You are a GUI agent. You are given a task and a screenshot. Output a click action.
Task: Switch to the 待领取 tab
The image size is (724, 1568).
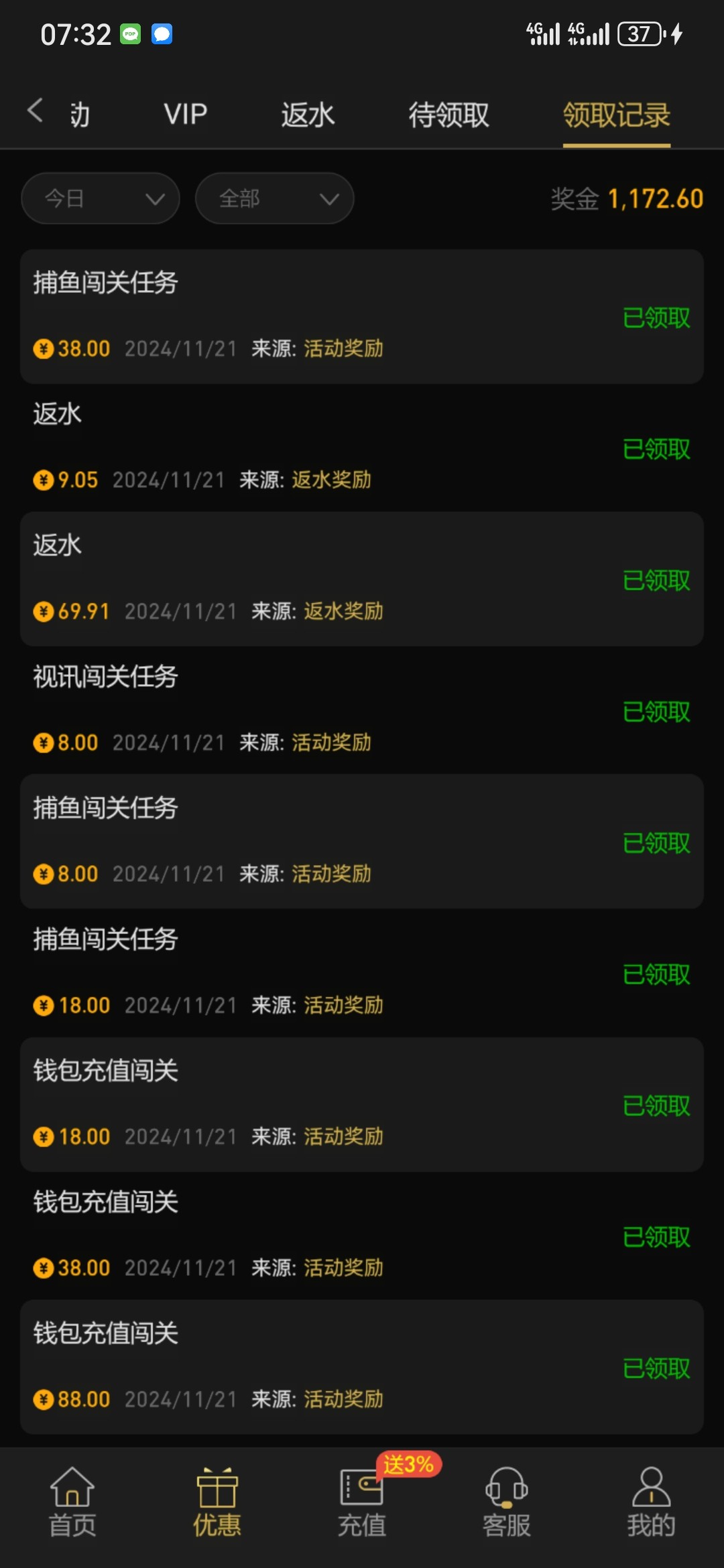[449, 115]
